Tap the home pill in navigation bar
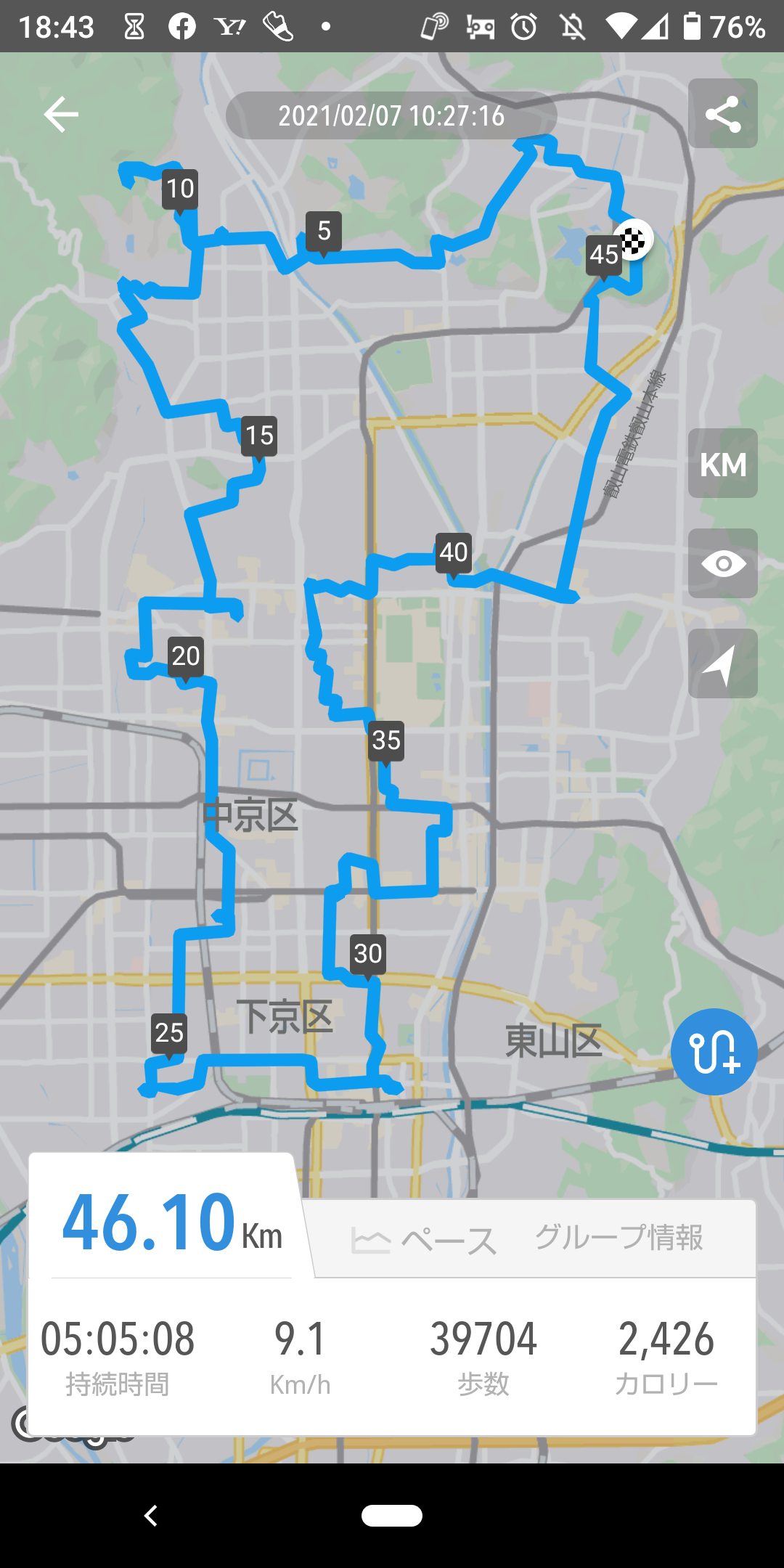 coord(392,1516)
